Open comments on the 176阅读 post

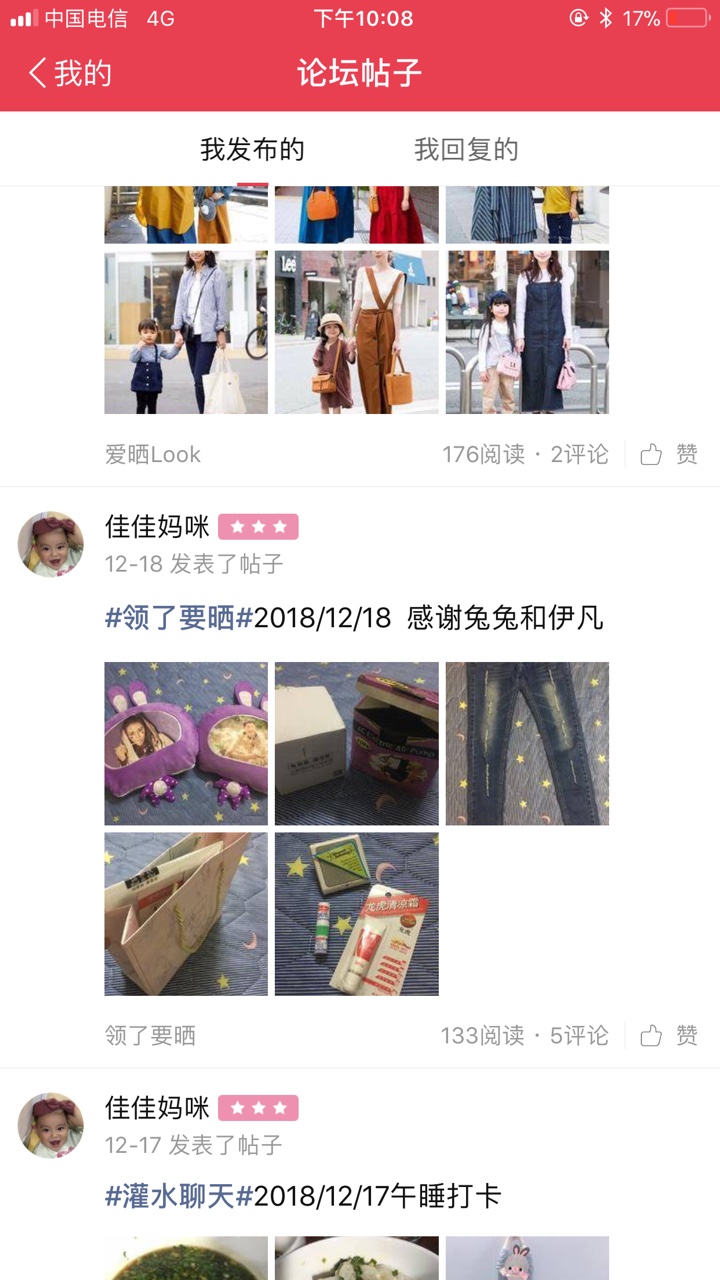click(x=579, y=454)
